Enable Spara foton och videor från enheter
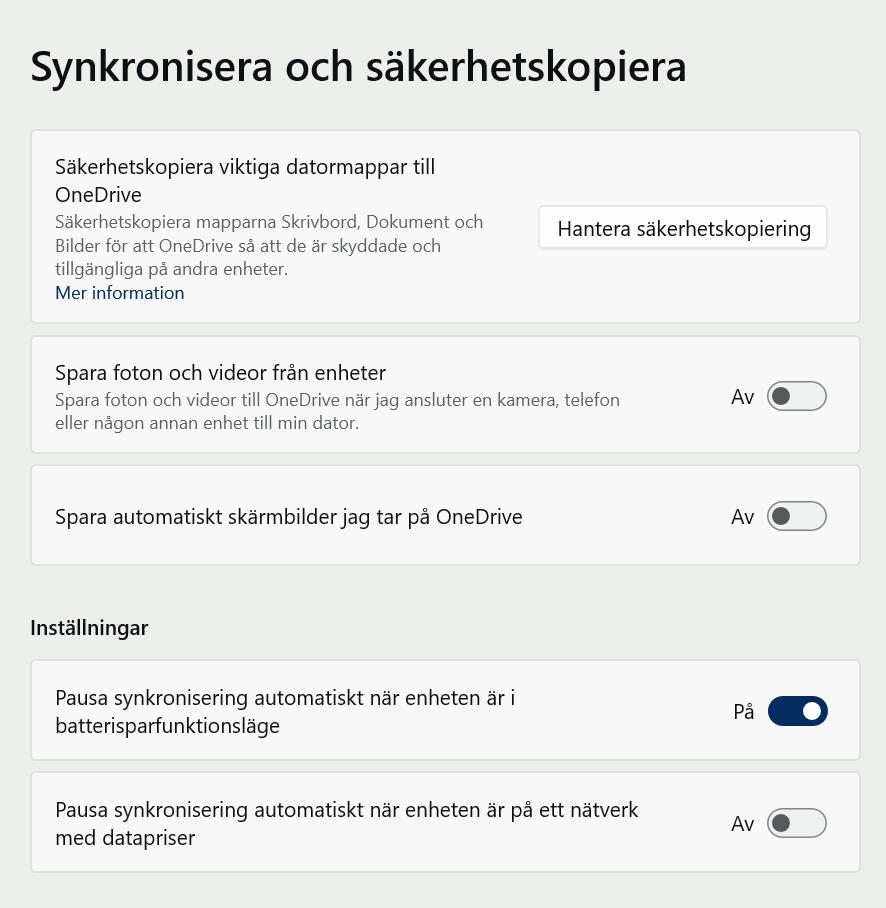 tap(796, 397)
